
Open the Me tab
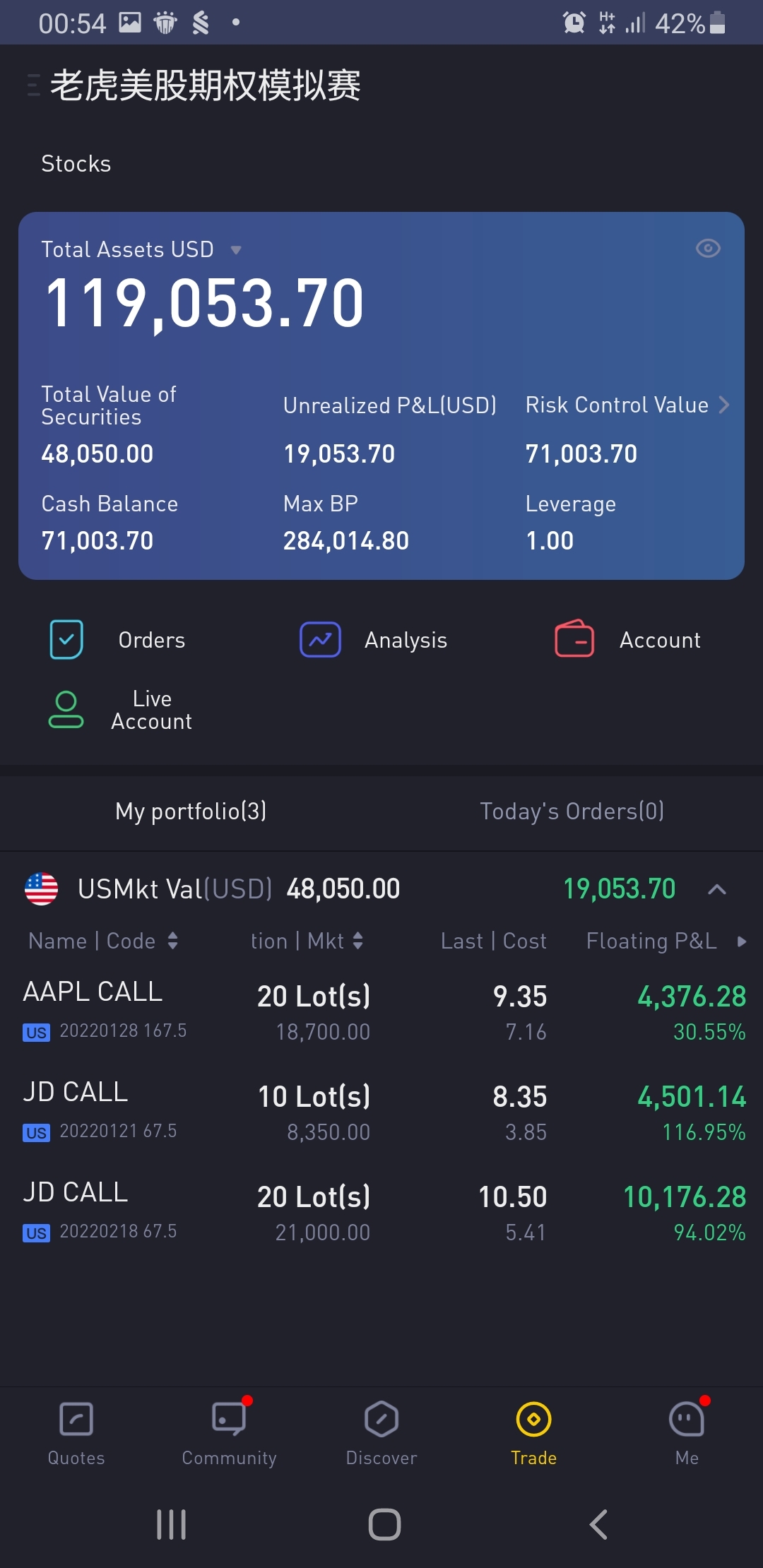click(x=687, y=1434)
